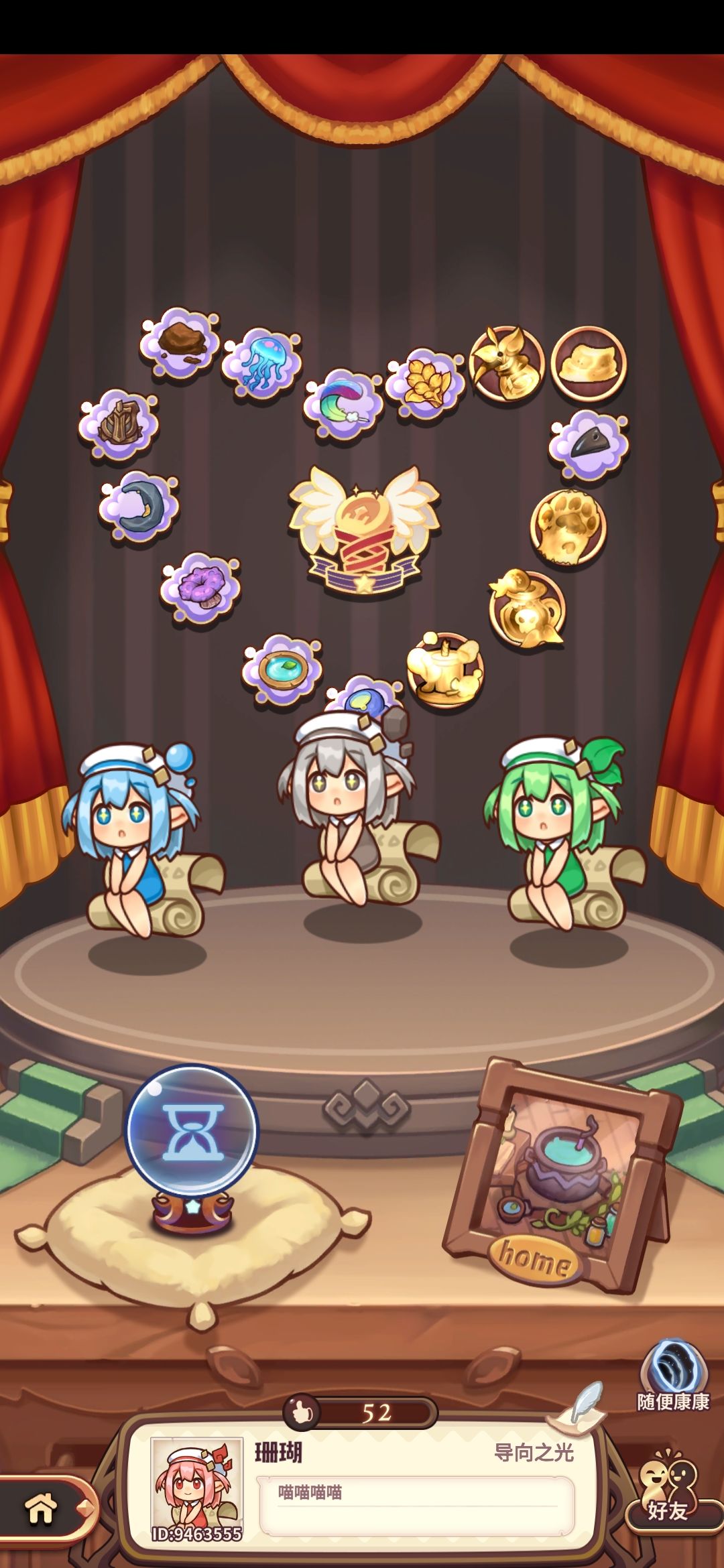Tap the feather quill edit icon
Viewport: 724px width, 1568px height.
(577, 1405)
